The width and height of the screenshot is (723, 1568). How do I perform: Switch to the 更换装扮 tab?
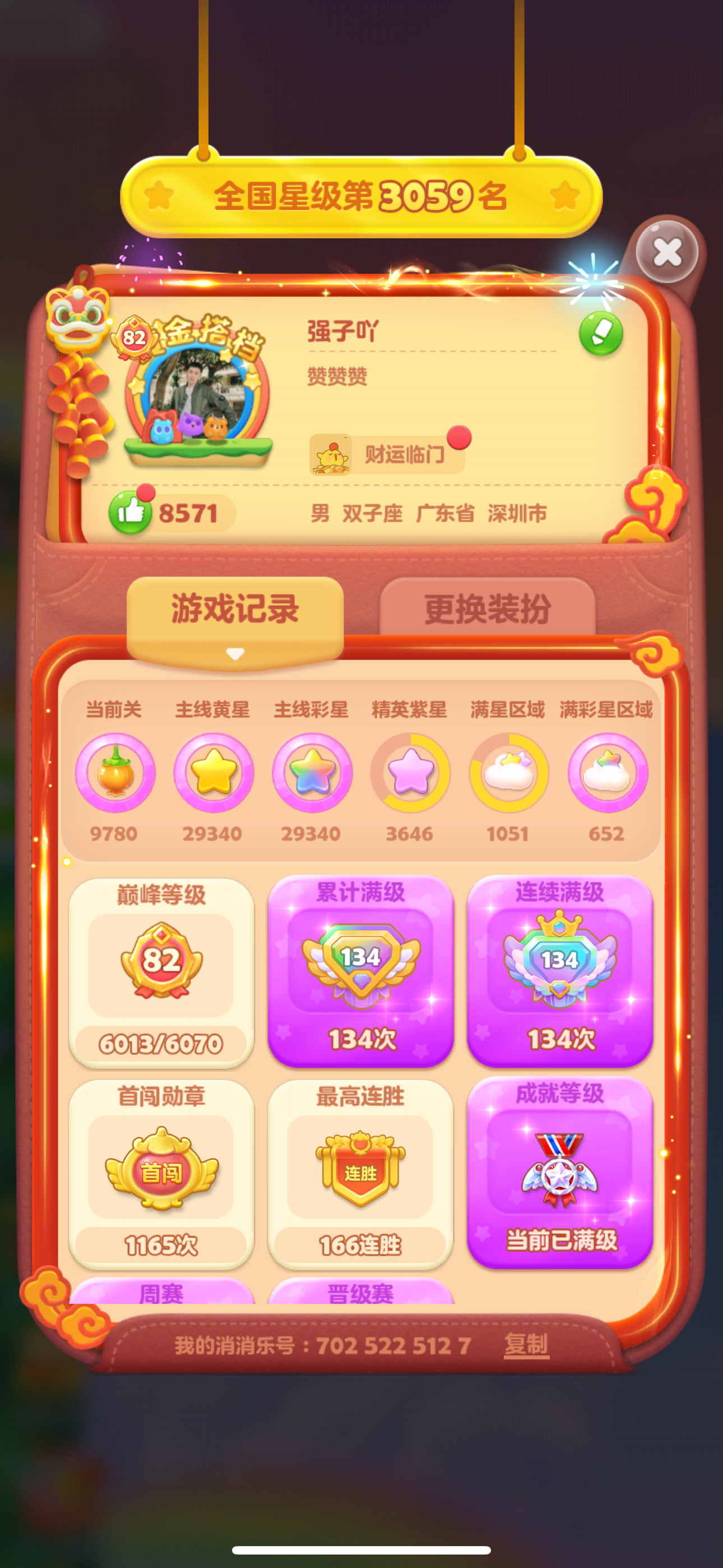point(488,608)
